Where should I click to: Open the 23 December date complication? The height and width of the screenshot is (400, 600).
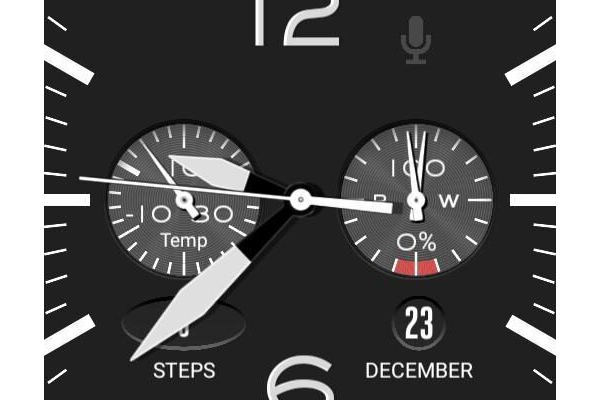[418, 325]
